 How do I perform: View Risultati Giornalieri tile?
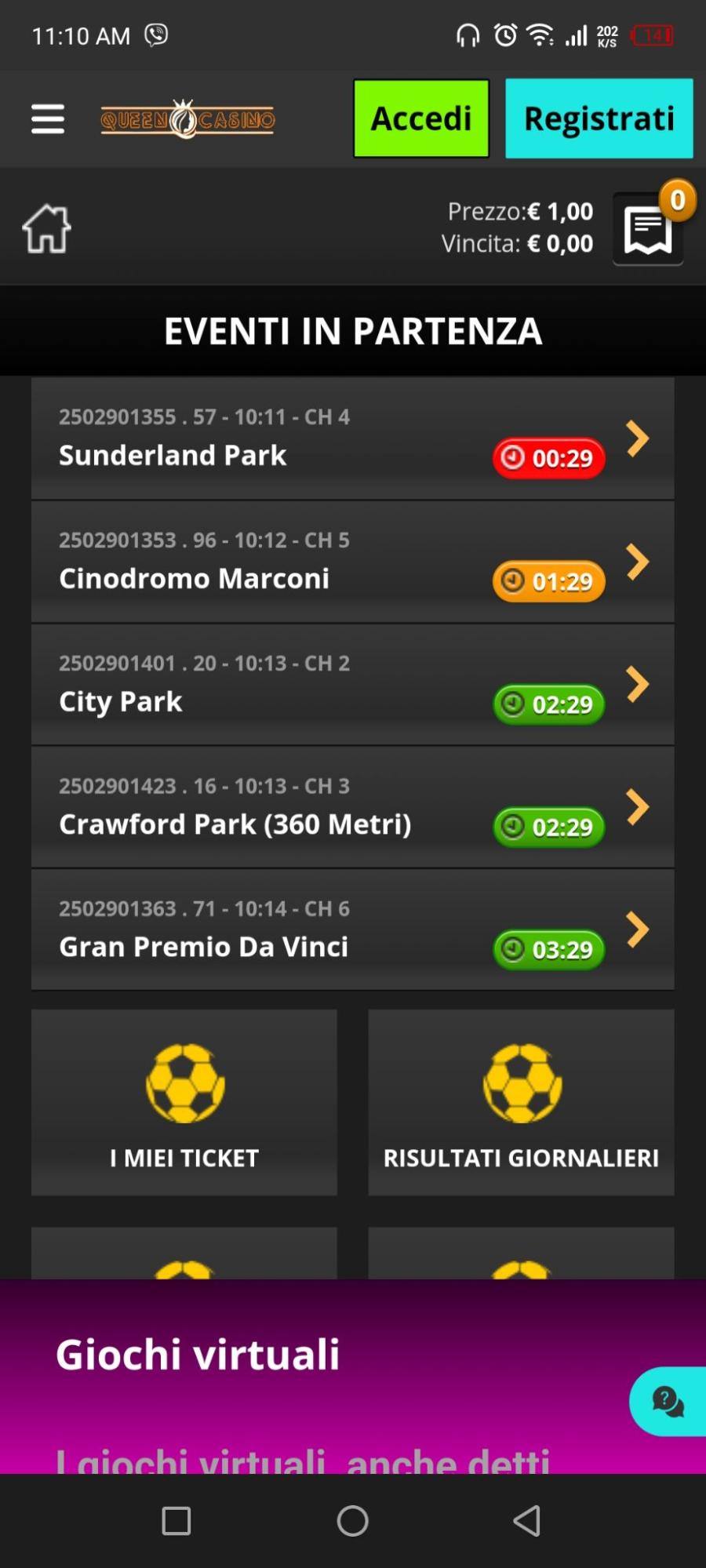tap(521, 1102)
